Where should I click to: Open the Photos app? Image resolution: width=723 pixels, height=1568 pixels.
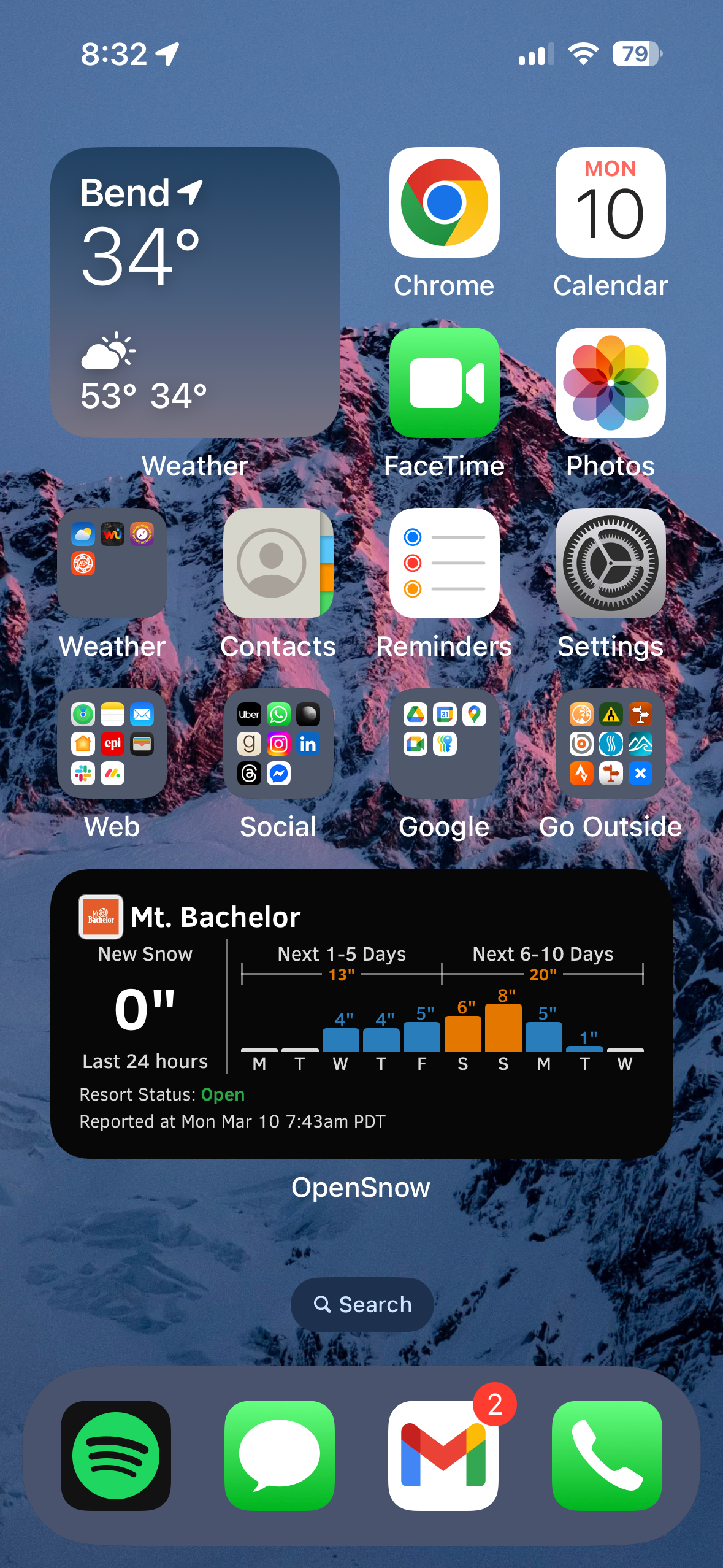(x=610, y=382)
